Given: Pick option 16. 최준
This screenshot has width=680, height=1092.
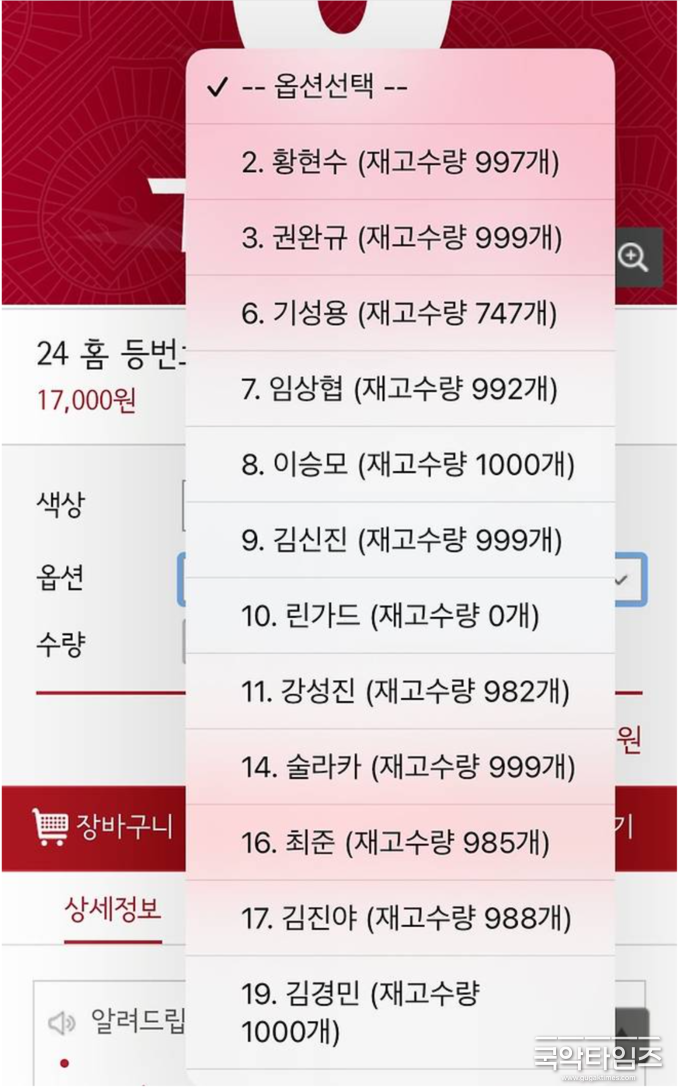Looking at the screenshot, I should (400, 843).
